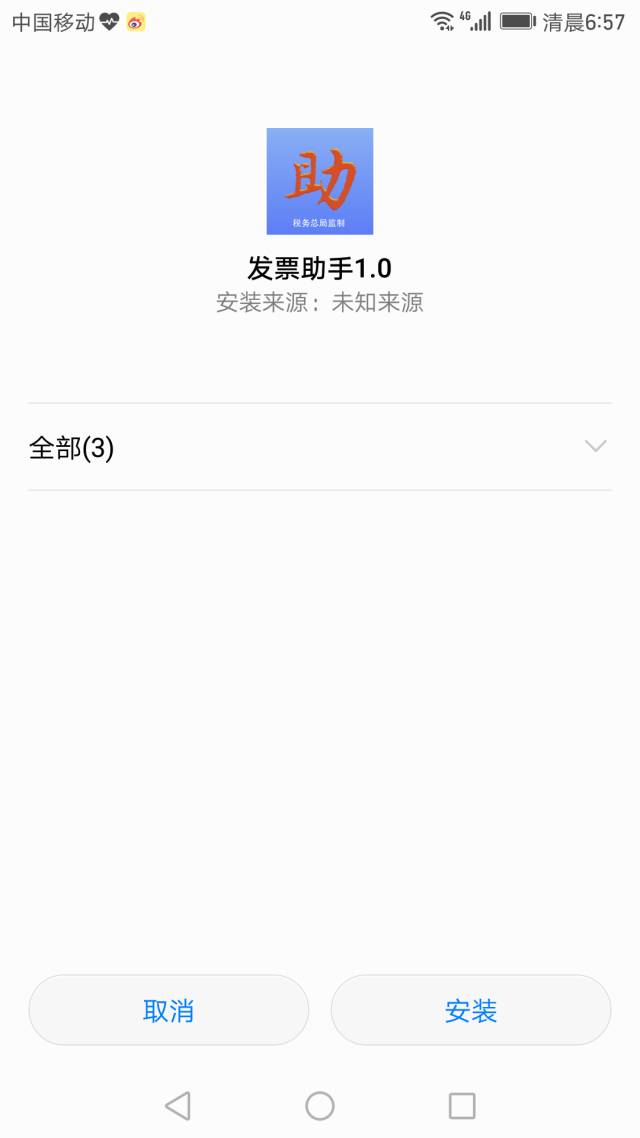Viewport: 640px width, 1138px height.
Task: Return to the home screen
Action: click(x=320, y=1106)
